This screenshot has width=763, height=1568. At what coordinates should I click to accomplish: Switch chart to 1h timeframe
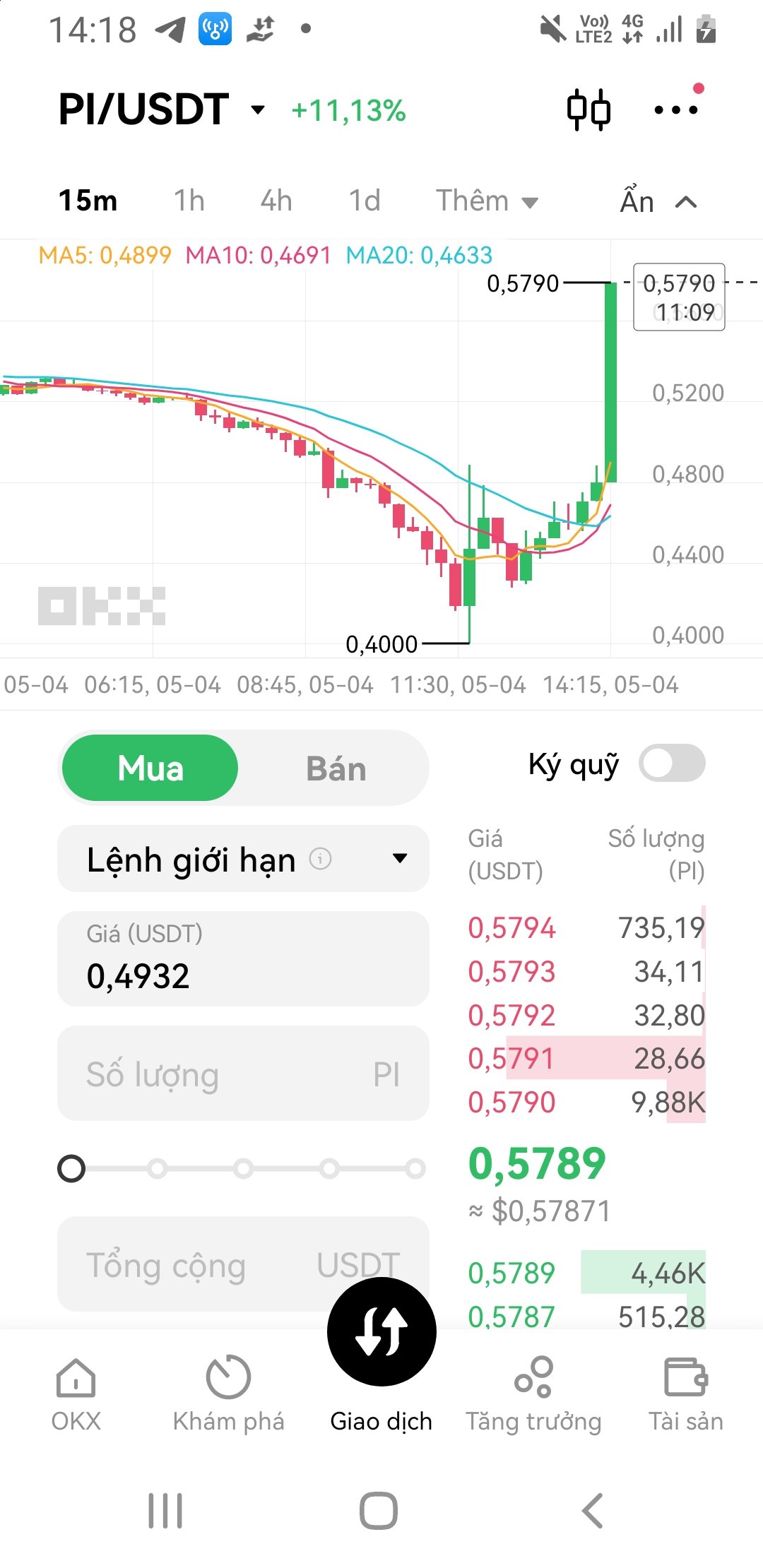click(x=189, y=201)
